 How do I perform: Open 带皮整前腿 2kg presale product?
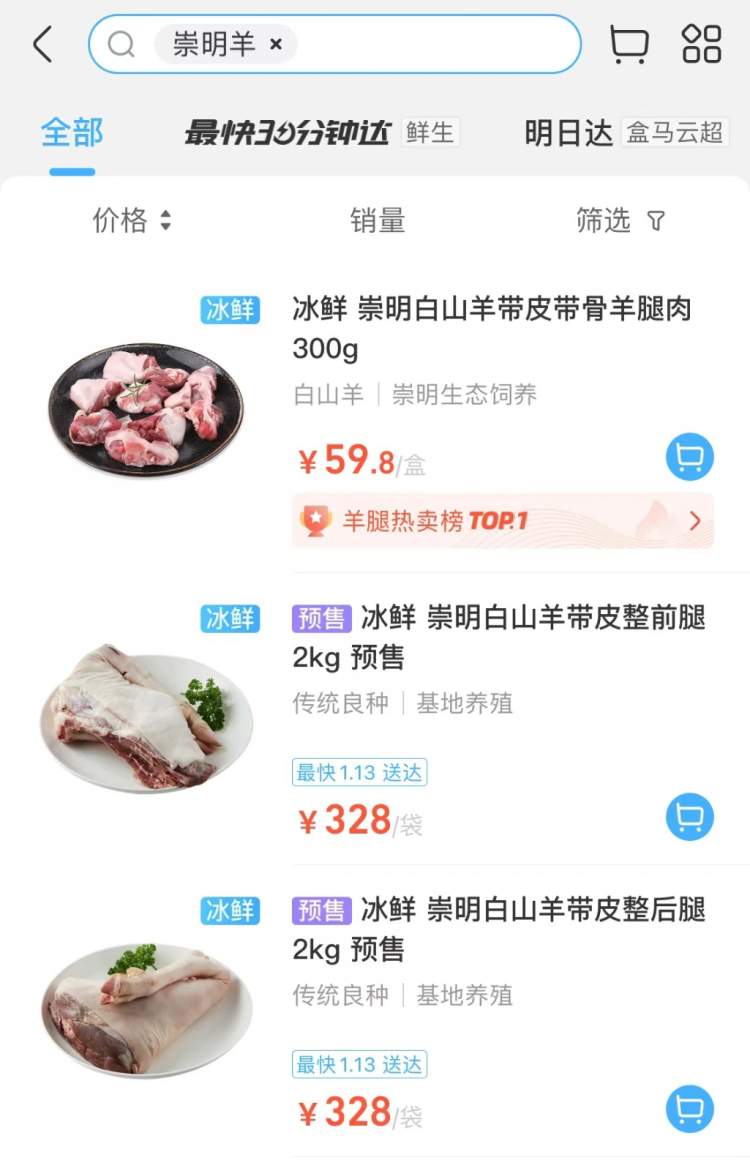tap(498, 637)
